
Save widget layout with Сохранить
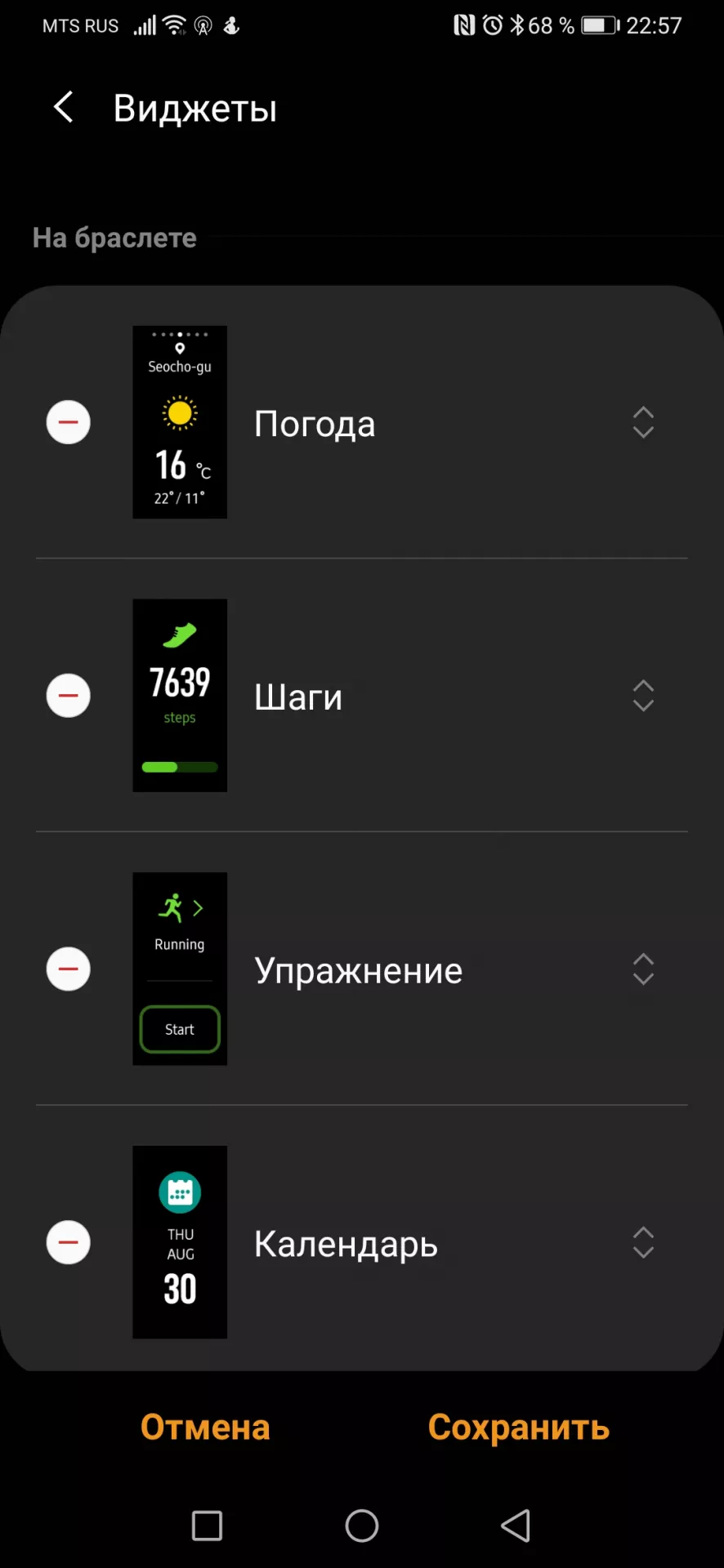518,1427
